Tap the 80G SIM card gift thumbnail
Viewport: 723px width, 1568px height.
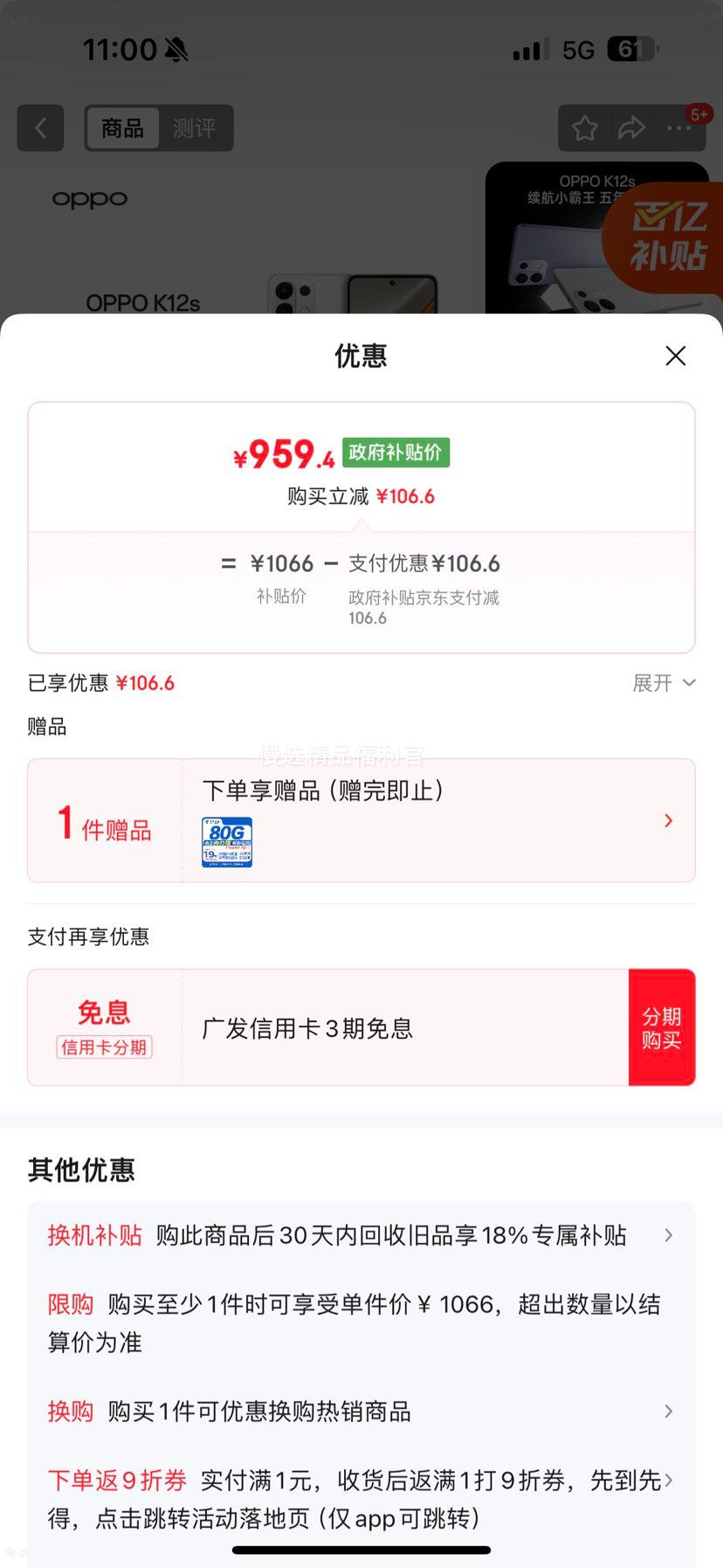coord(226,841)
